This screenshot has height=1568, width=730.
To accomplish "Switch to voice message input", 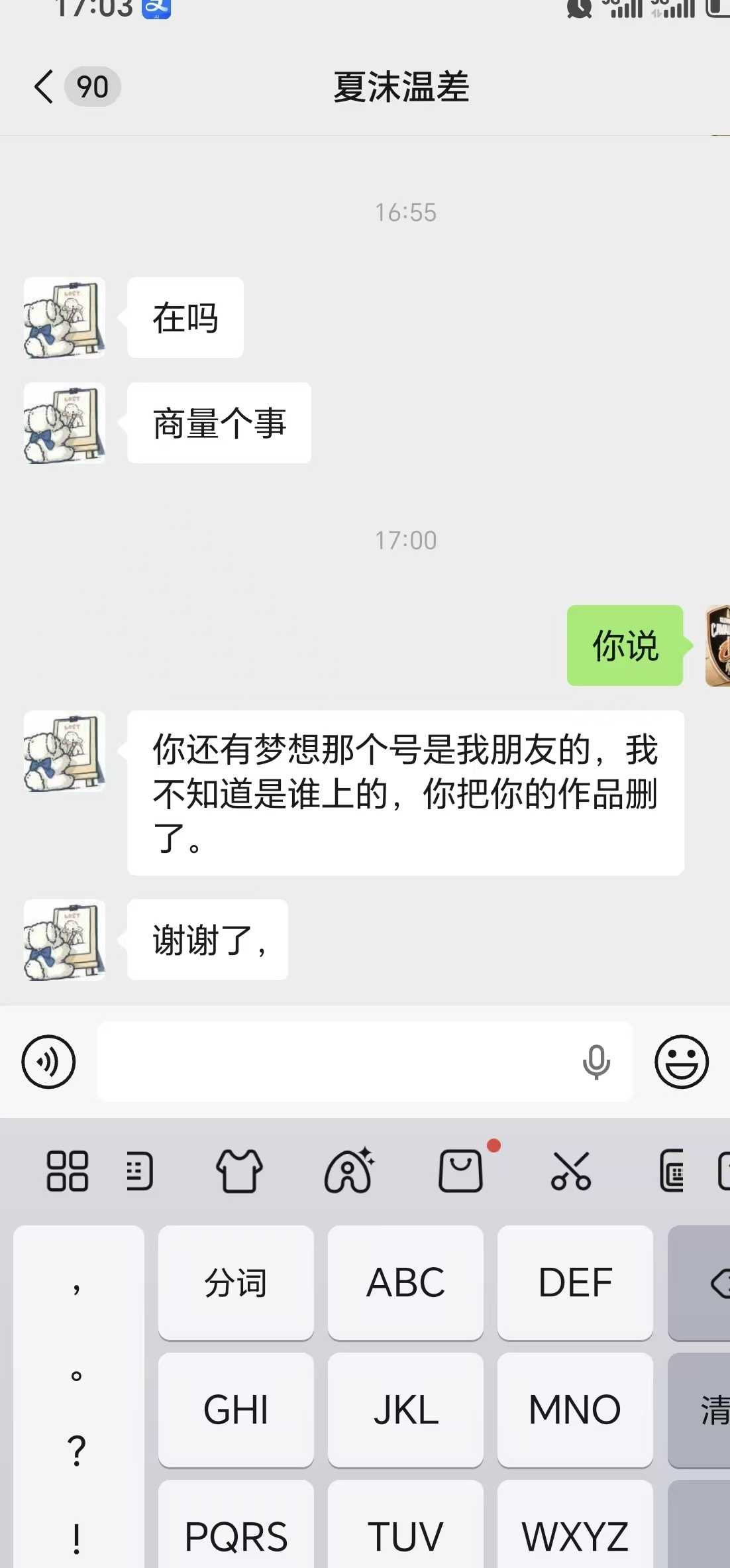I will [48, 1062].
